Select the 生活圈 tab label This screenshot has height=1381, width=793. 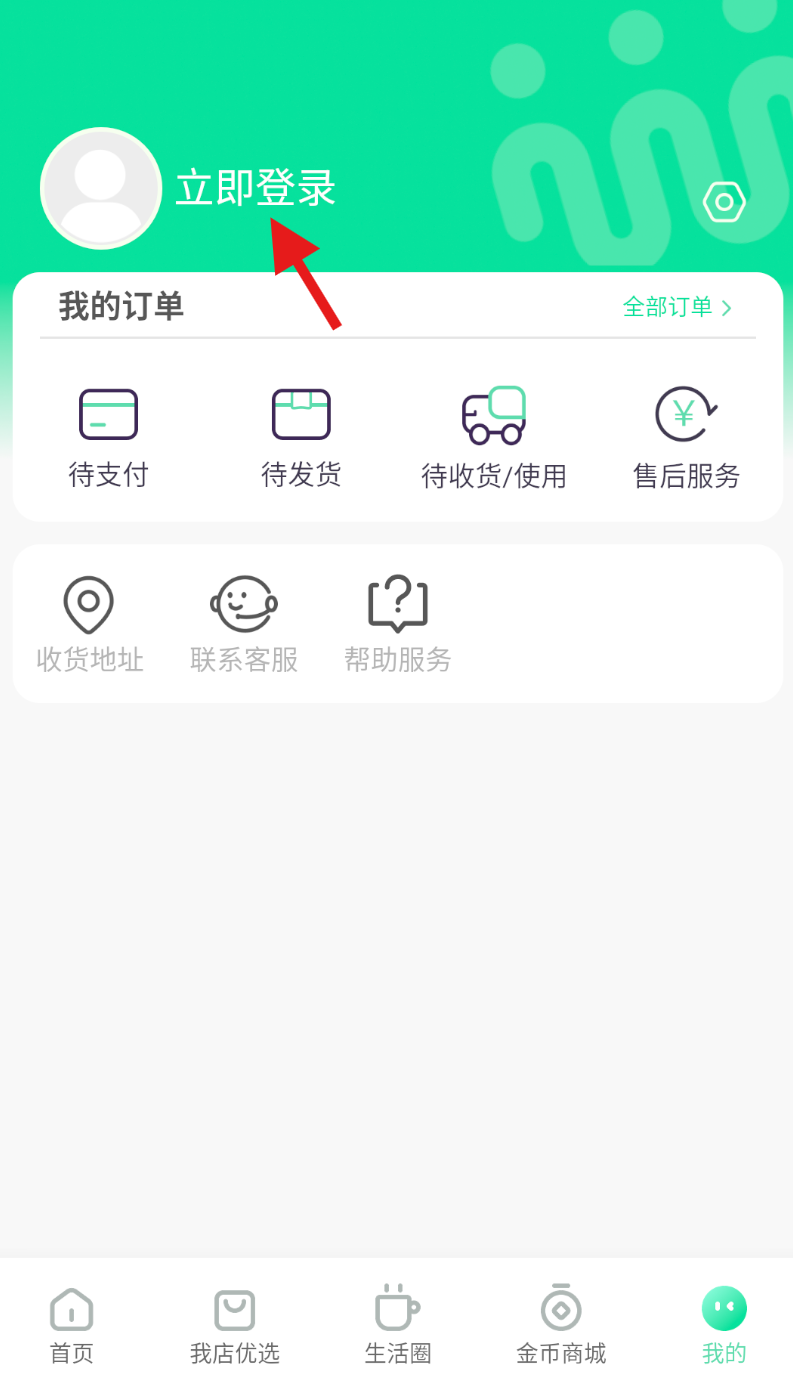(397, 1353)
